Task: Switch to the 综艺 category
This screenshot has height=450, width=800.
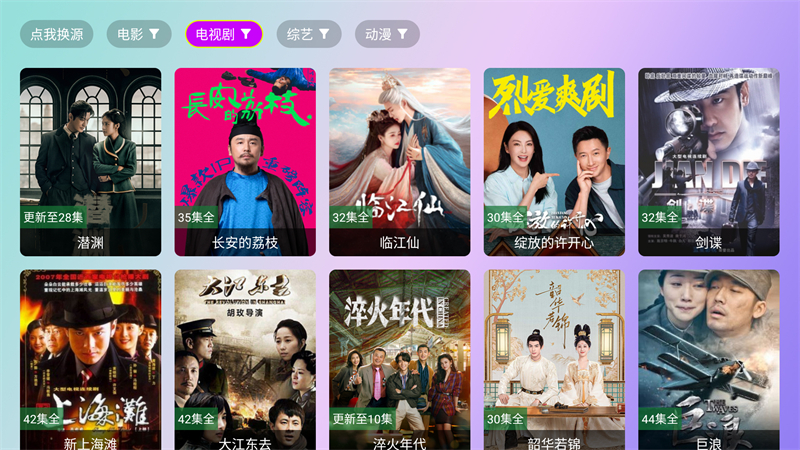Action: pyautogui.click(x=308, y=34)
